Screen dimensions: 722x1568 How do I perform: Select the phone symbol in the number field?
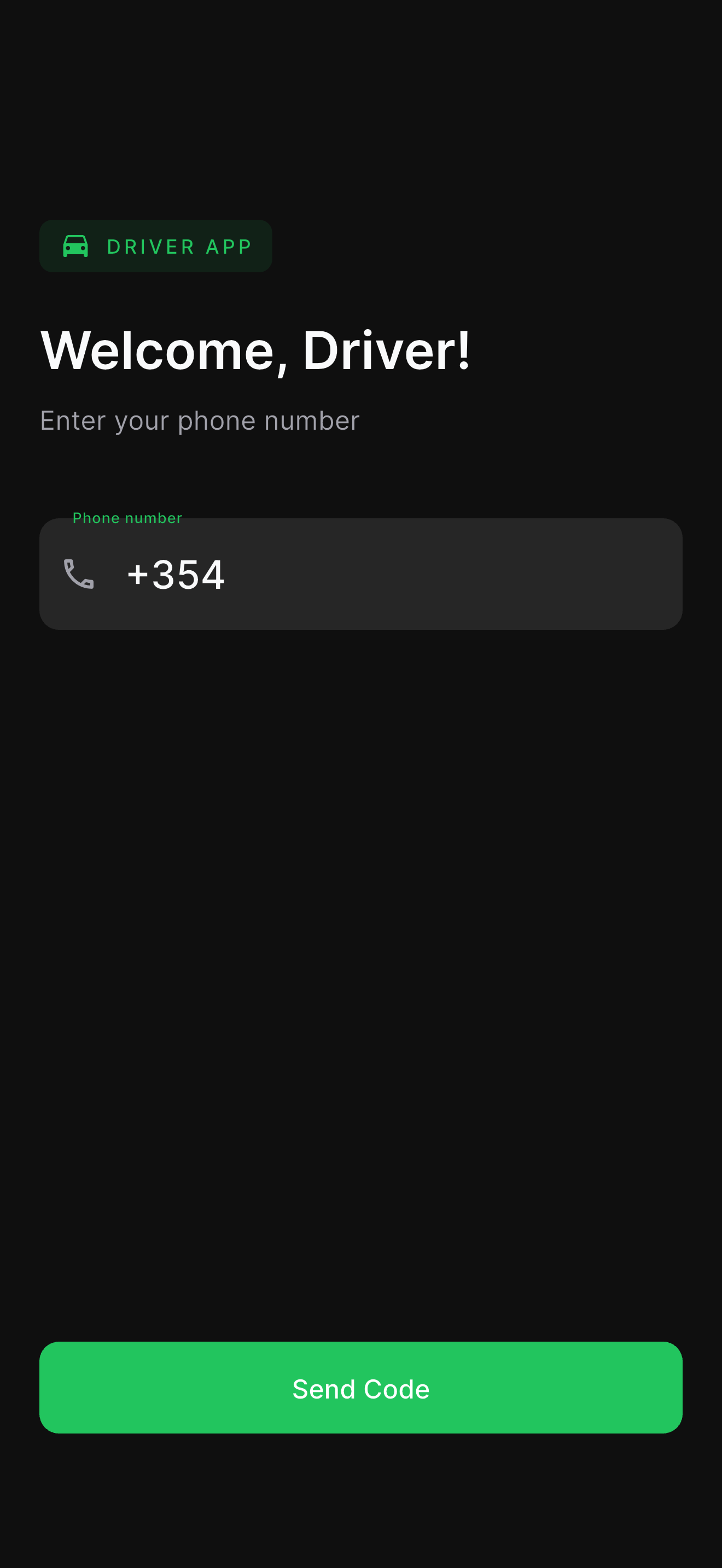pos(80,574)
